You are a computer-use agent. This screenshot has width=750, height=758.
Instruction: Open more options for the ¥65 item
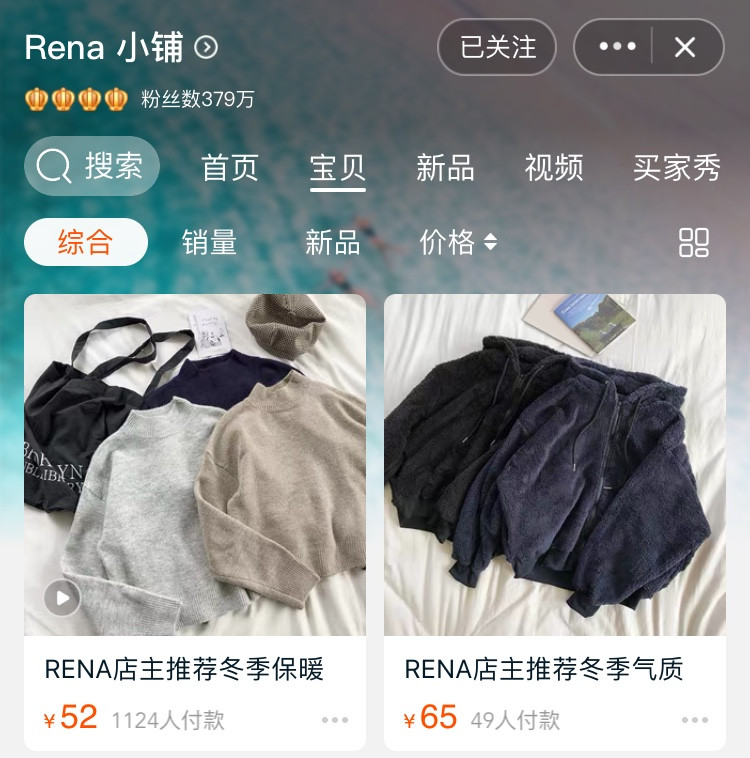coord(695,720)
